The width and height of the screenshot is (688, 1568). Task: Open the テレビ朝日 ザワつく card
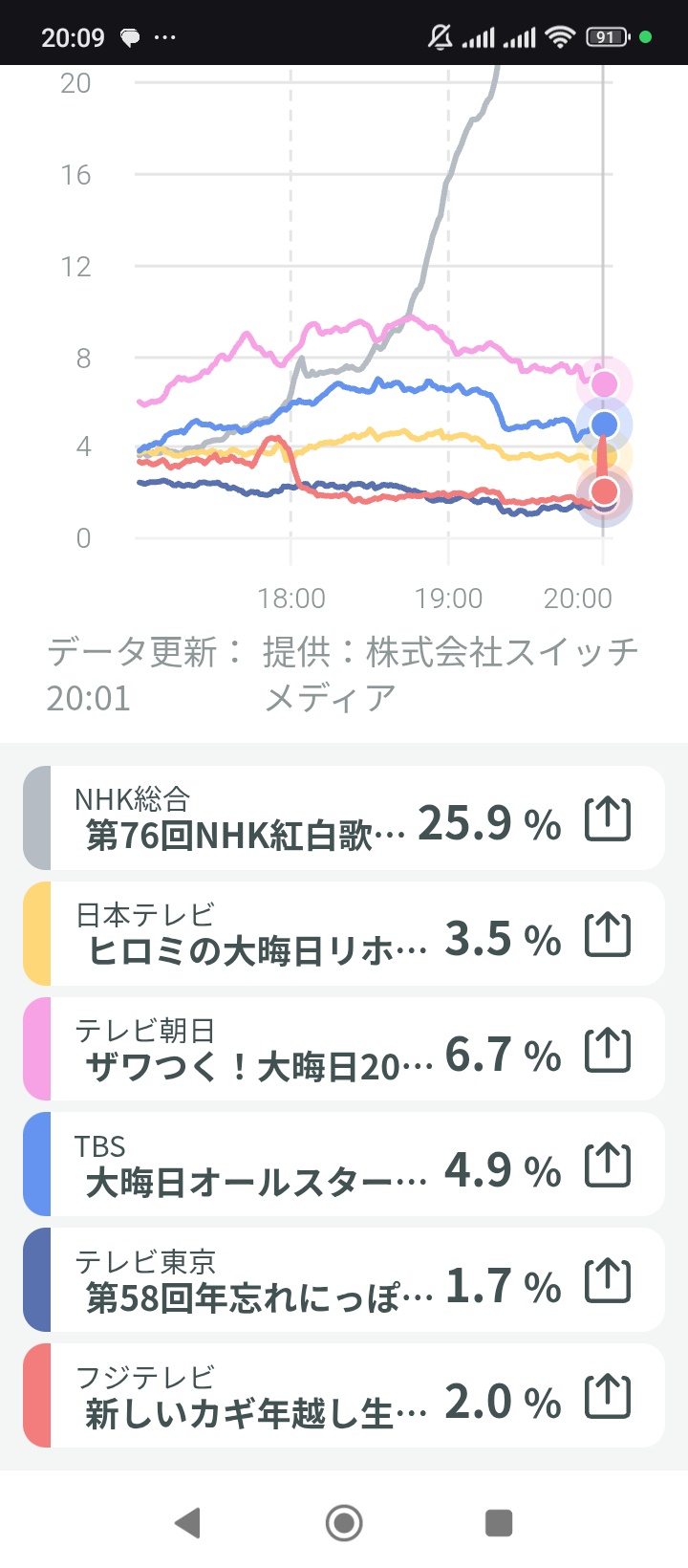287,1051
